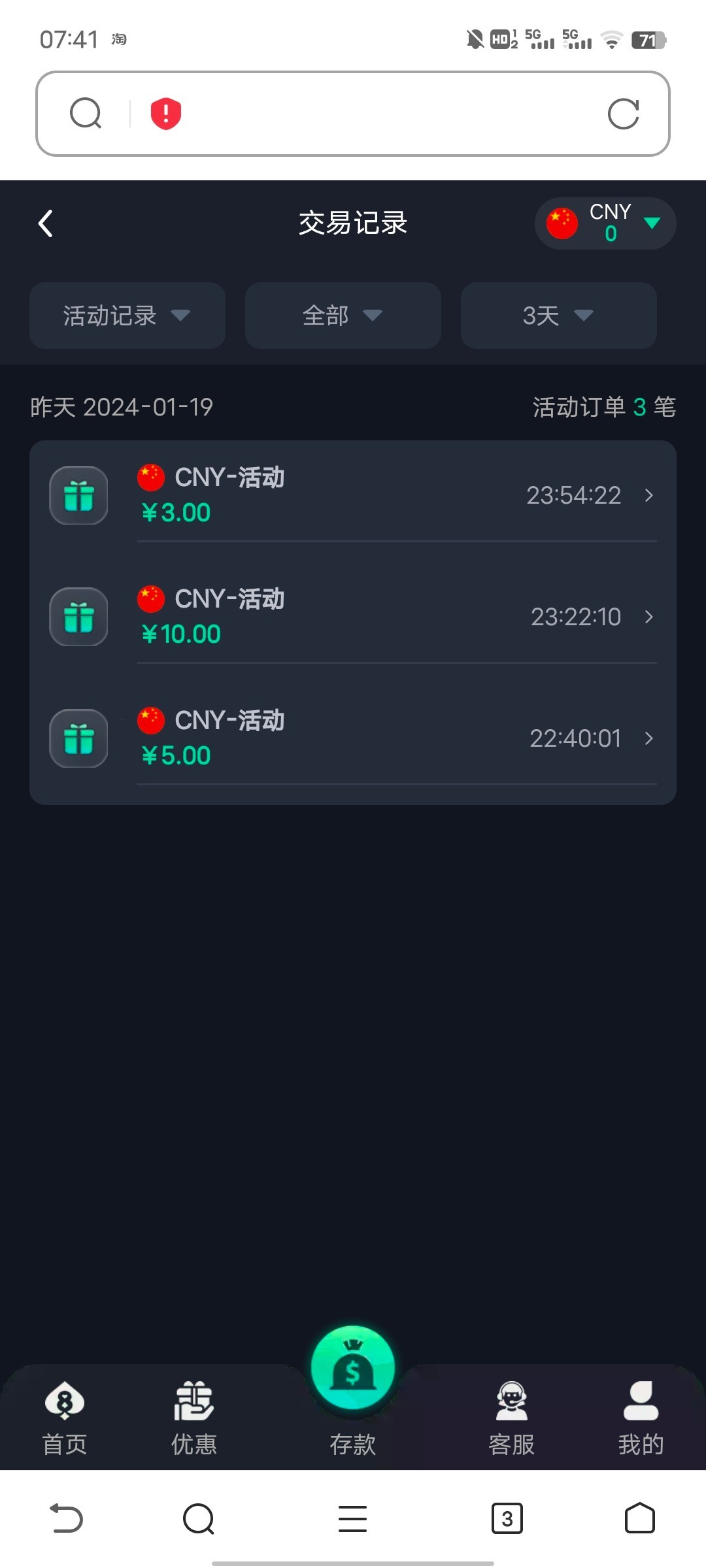Go to the browser home page
This screenshot has height=1568, width=706.
pos(640,1518)
